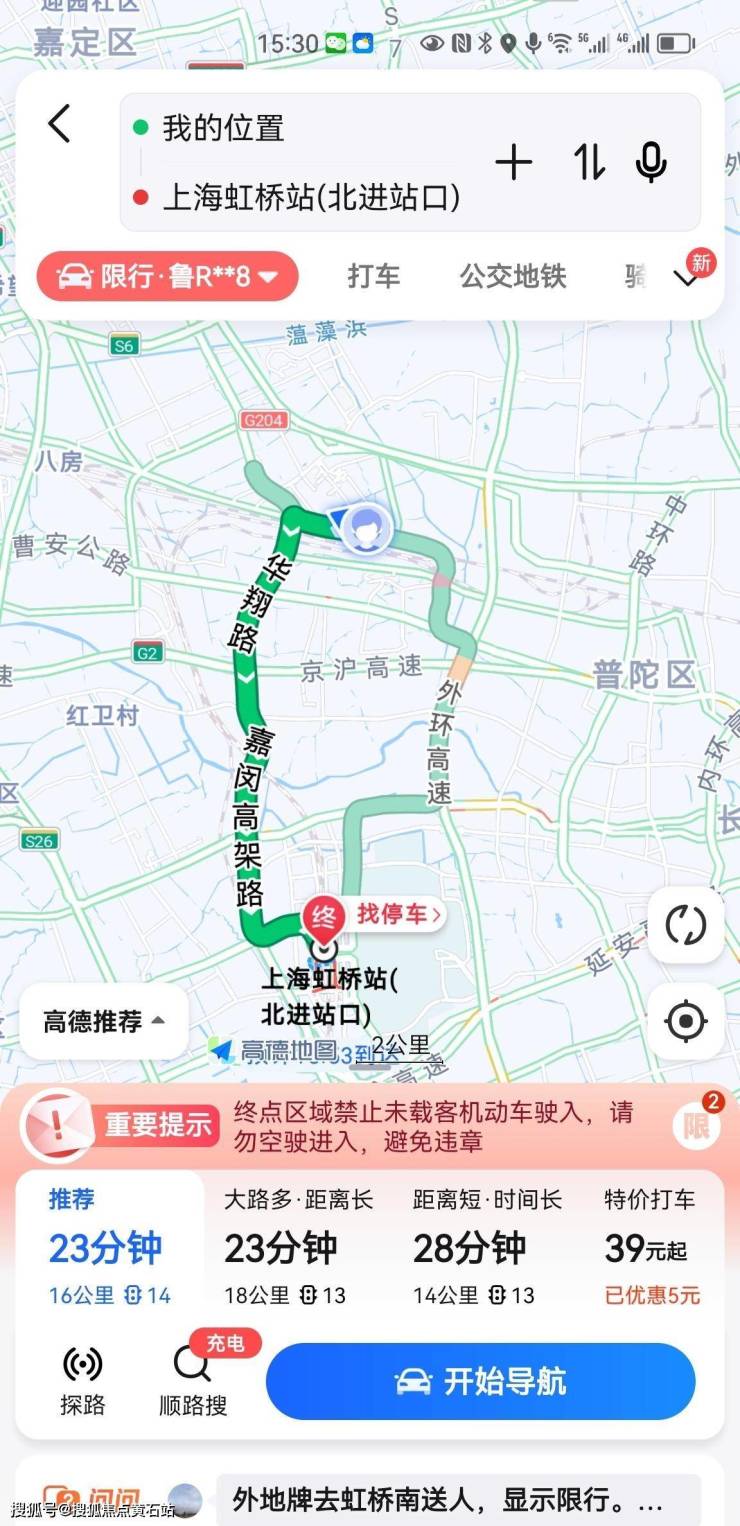The height and width of the screenshot is (1526, 740).
Task: Swap start and destination points
Action: [x=588, y=162]
